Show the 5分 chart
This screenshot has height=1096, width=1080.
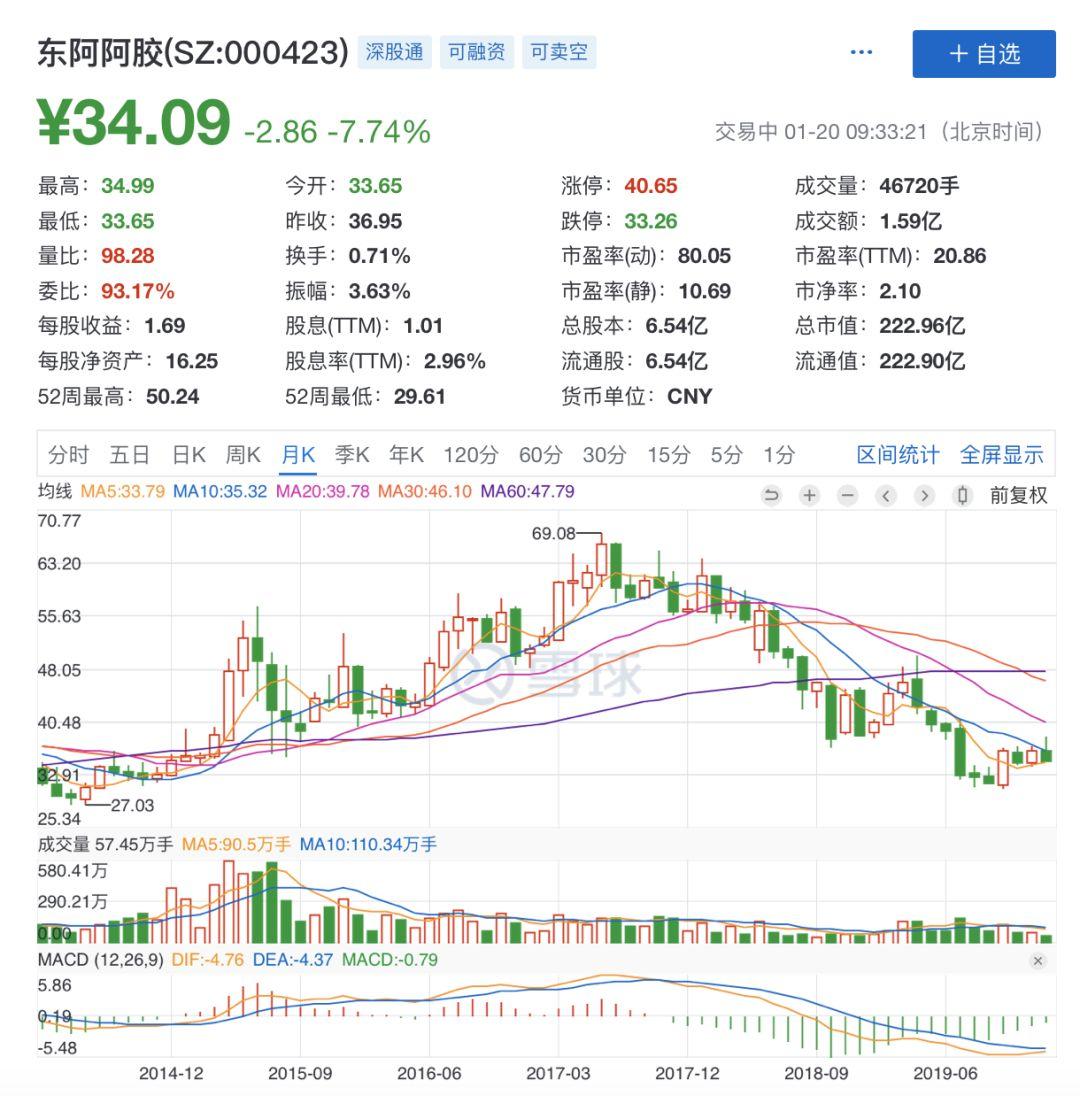point(726,455)
